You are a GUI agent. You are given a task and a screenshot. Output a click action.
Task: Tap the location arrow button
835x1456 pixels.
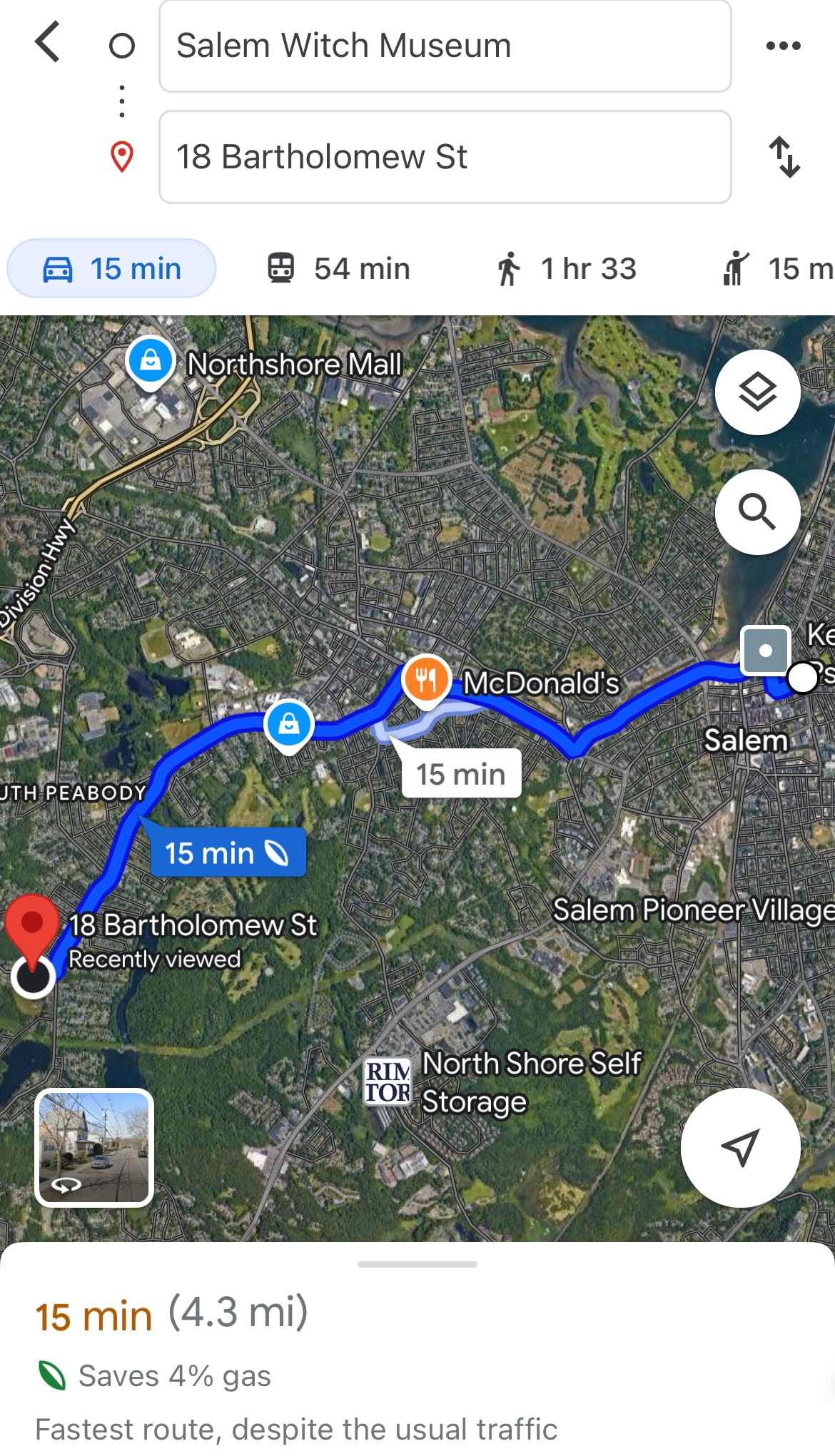point(740,1147)
